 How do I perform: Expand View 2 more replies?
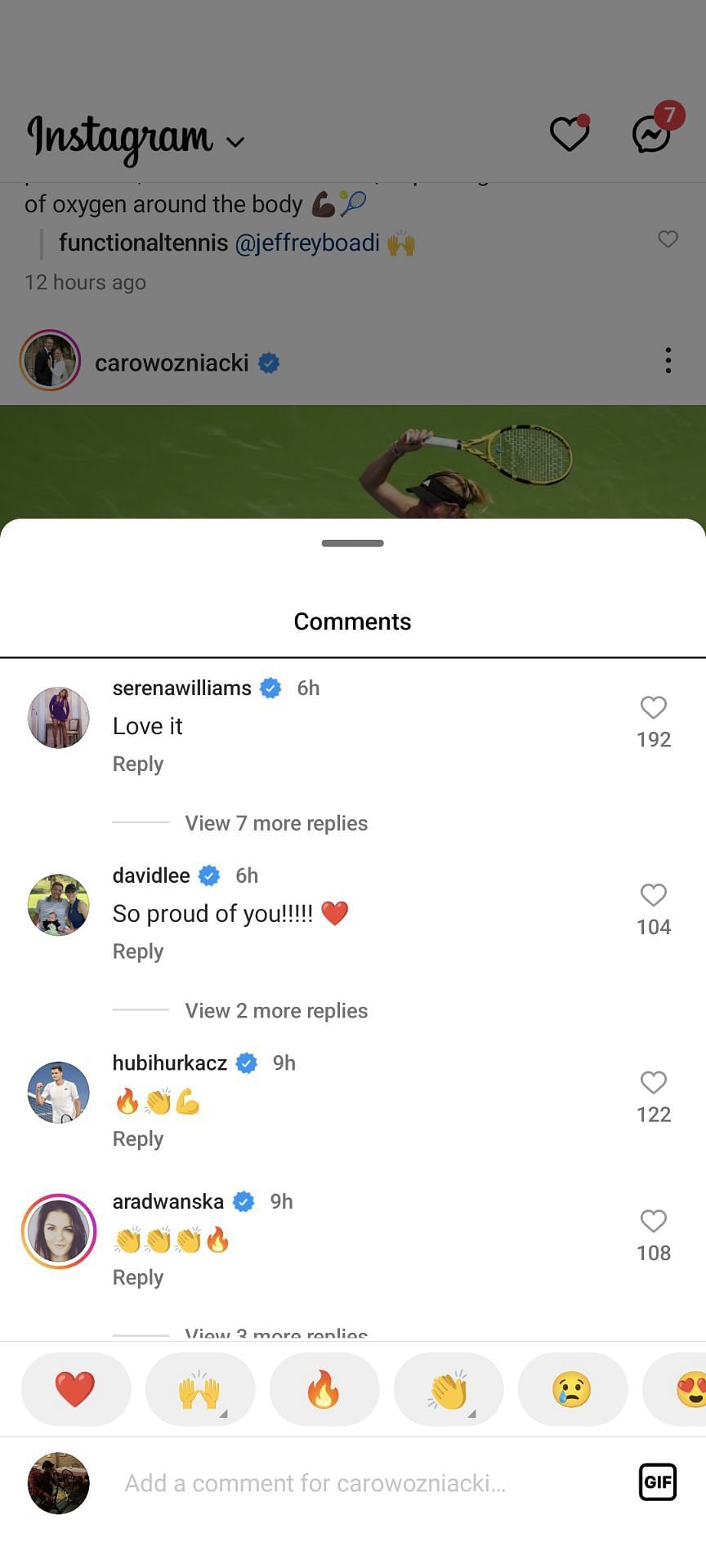pos(276,1011)
